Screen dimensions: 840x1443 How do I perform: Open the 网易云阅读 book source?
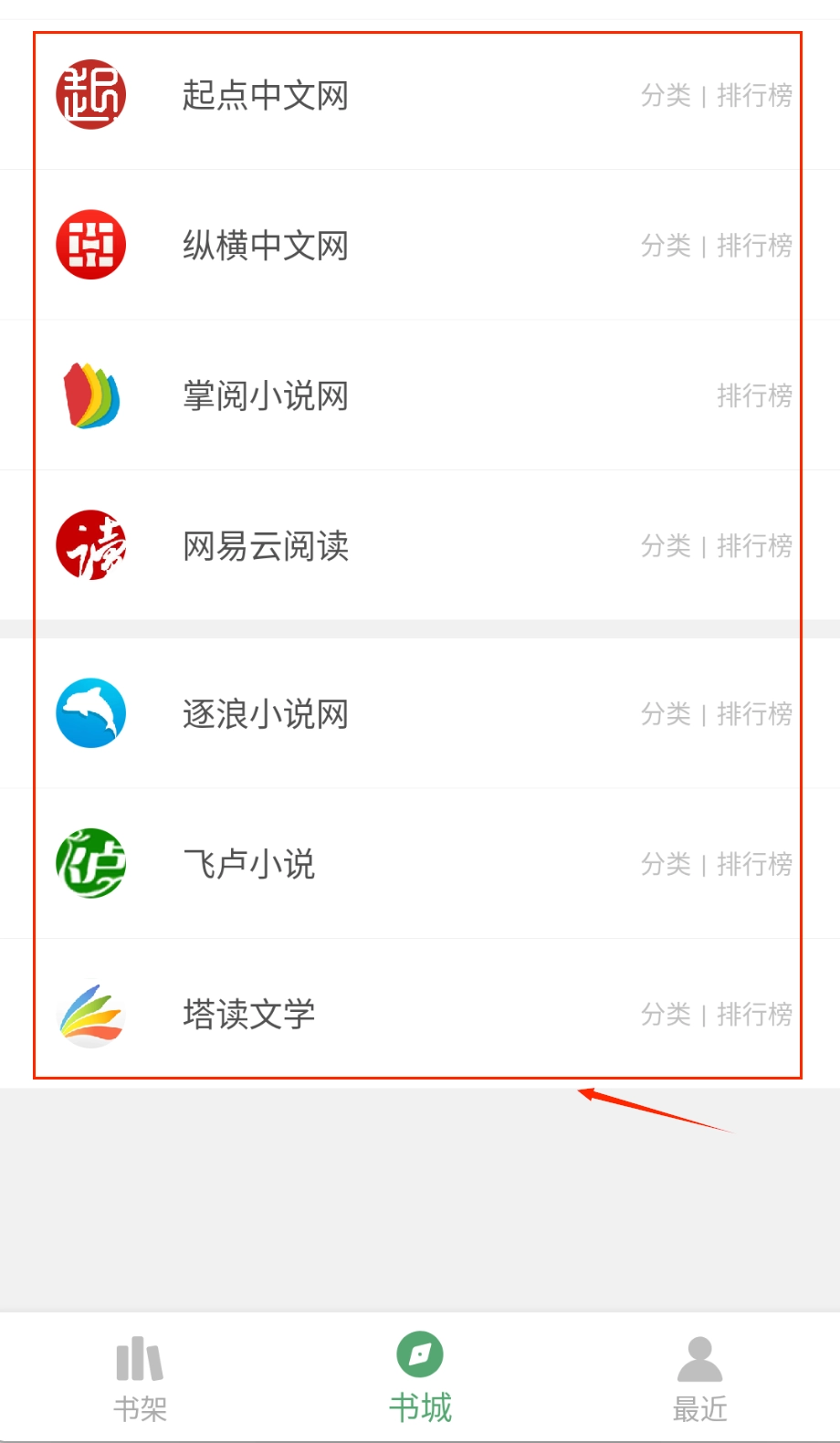coord(265,546)
